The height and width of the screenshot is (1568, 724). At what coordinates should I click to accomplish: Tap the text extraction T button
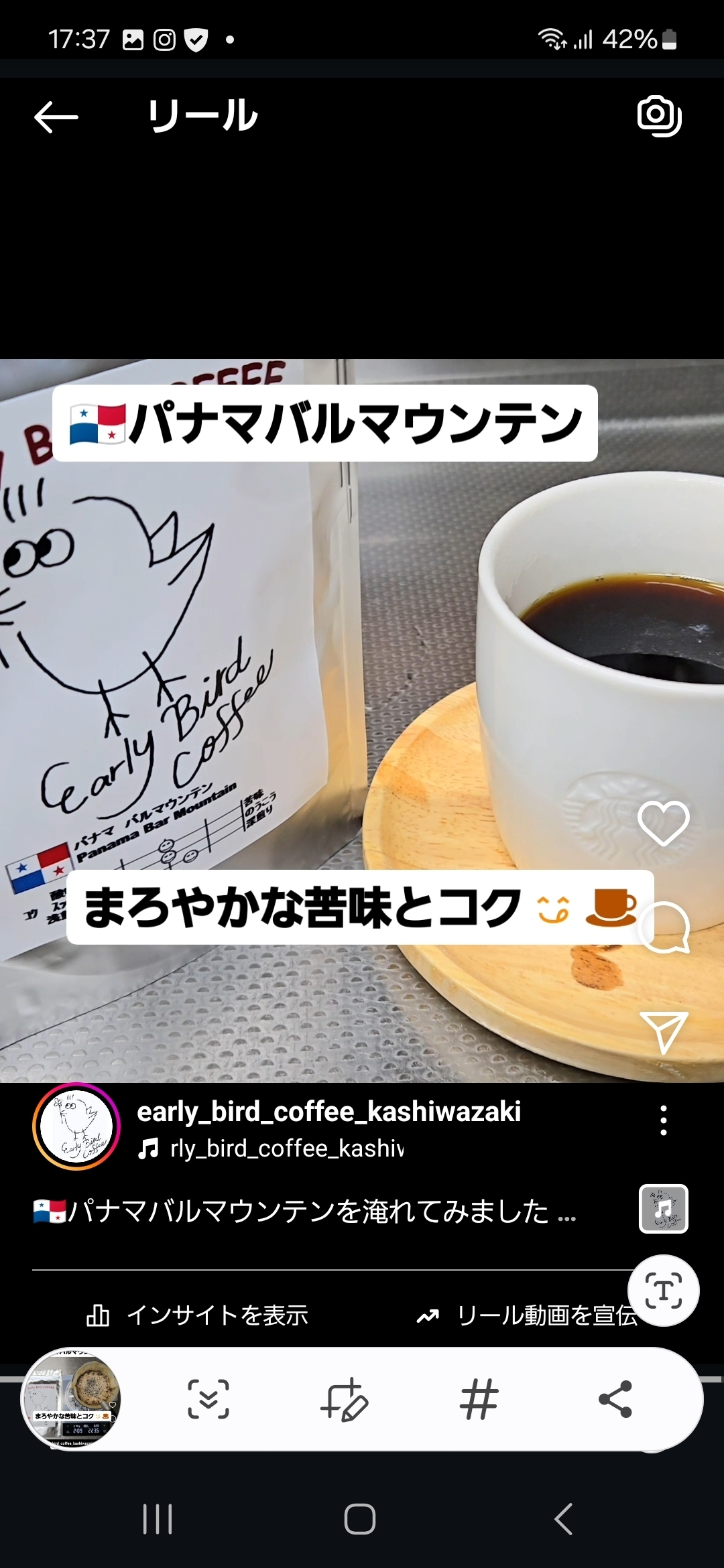click(x=664, y=1291)
